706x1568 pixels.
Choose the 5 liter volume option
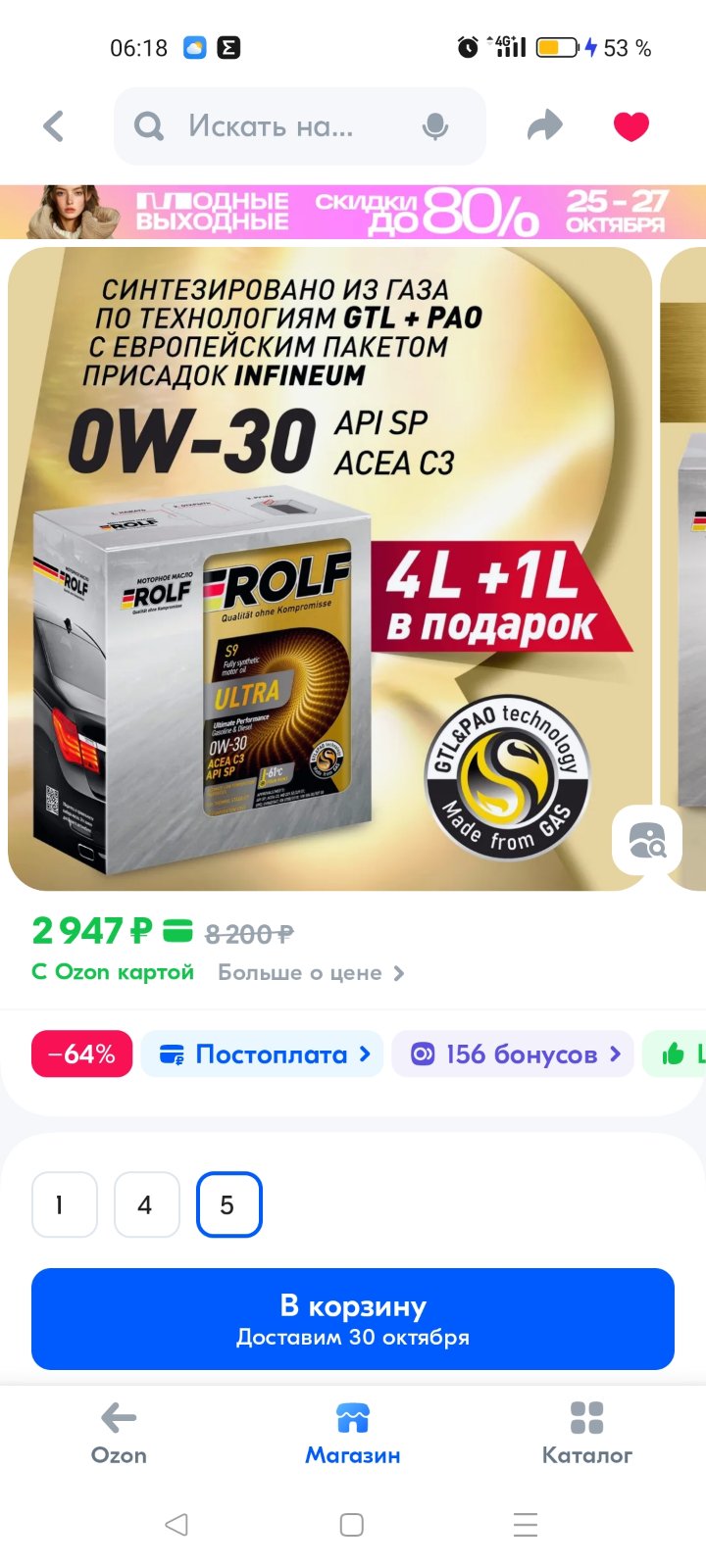229,1204
